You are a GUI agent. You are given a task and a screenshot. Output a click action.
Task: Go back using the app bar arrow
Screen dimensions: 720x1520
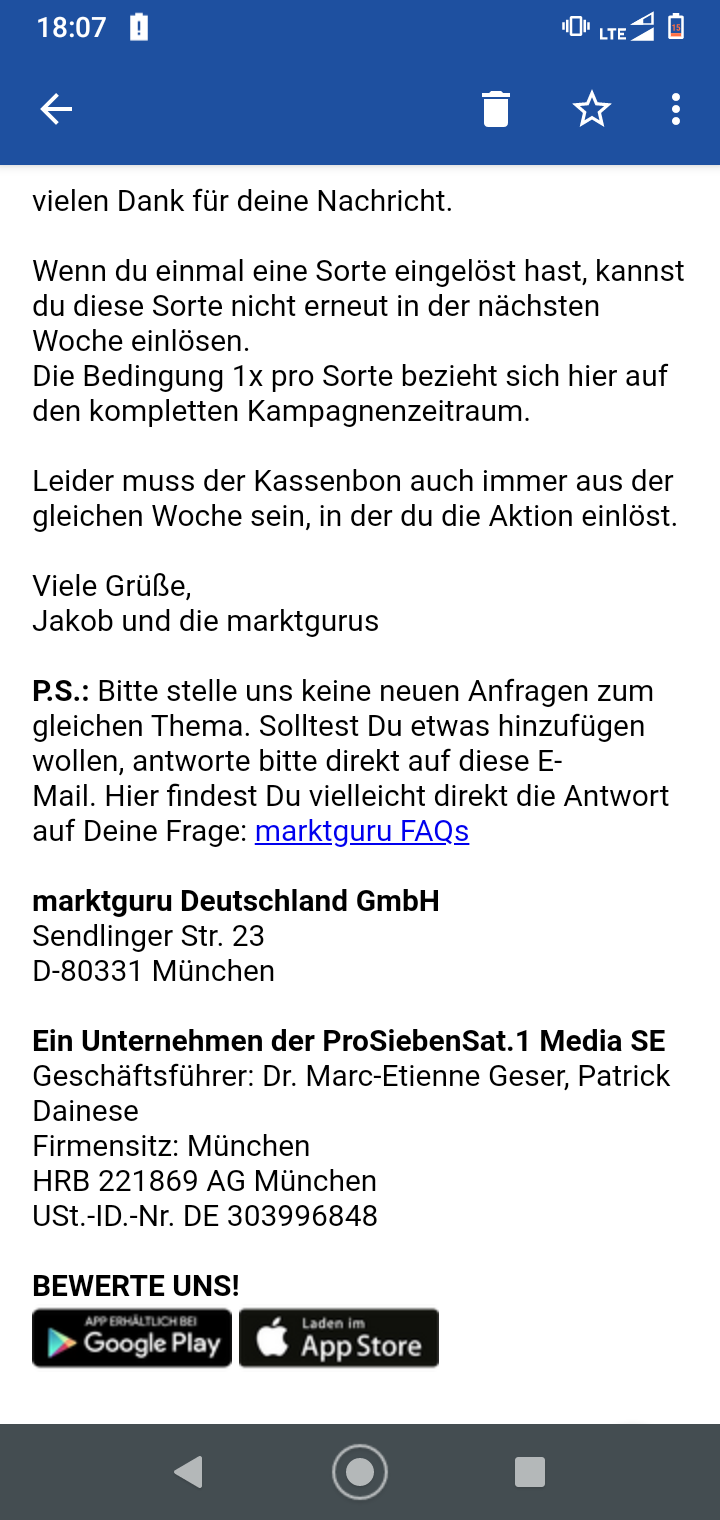[x=56, y=109]
